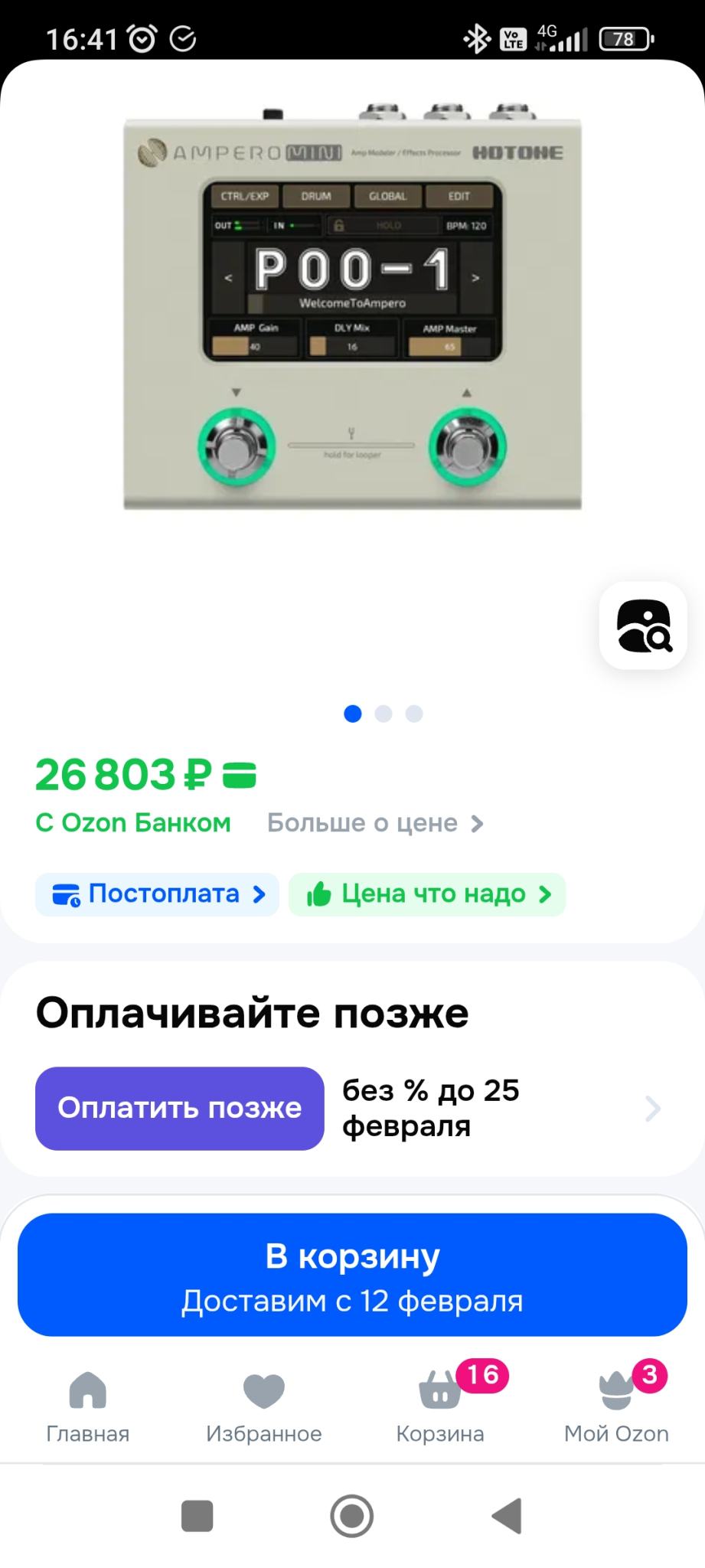Select the Мой Ozon tab
Viewport: 705px width, 1568px height.
(x=616, y=1406)
